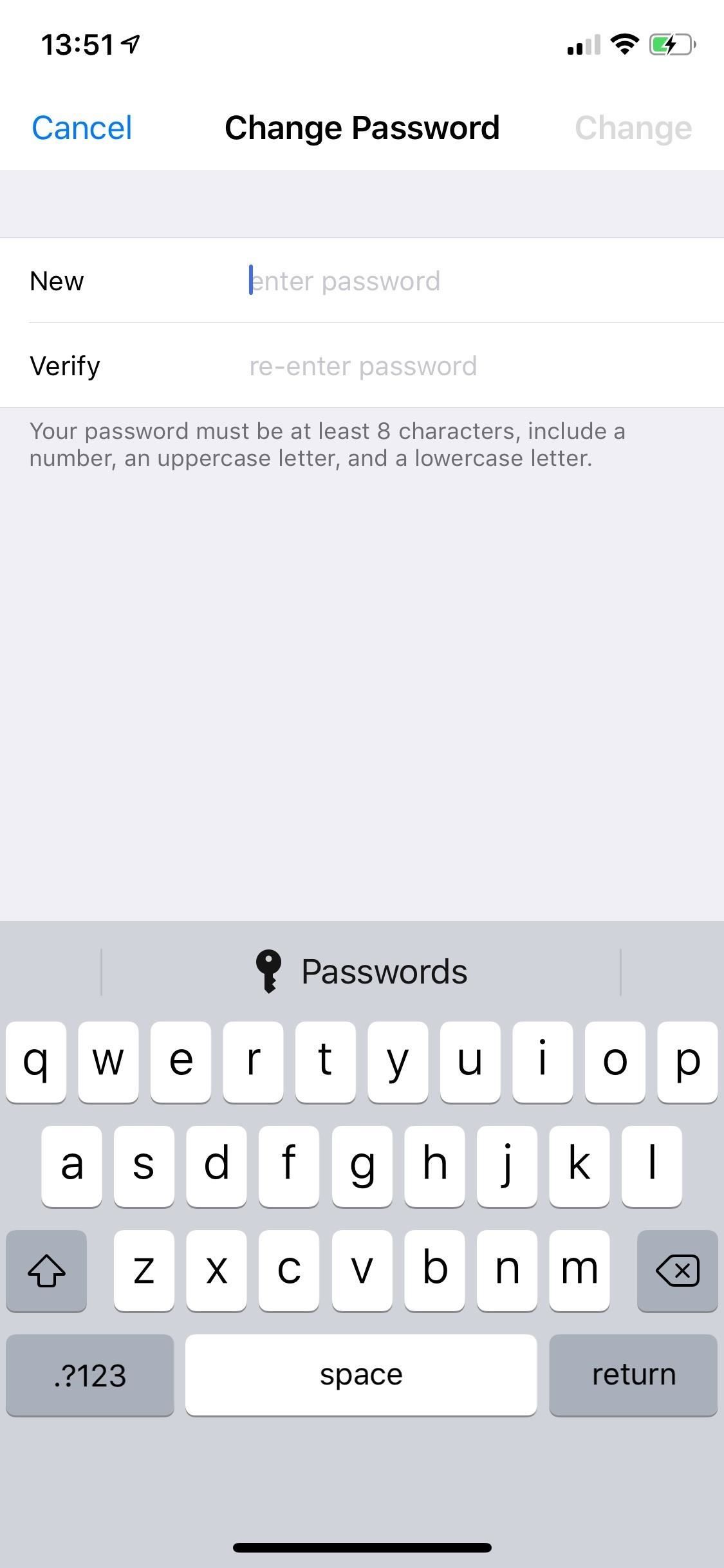Image resolution: width=724 pixels, height=1568 pixels.
Task: Cancel the password change
Action: tap(81, 127)
